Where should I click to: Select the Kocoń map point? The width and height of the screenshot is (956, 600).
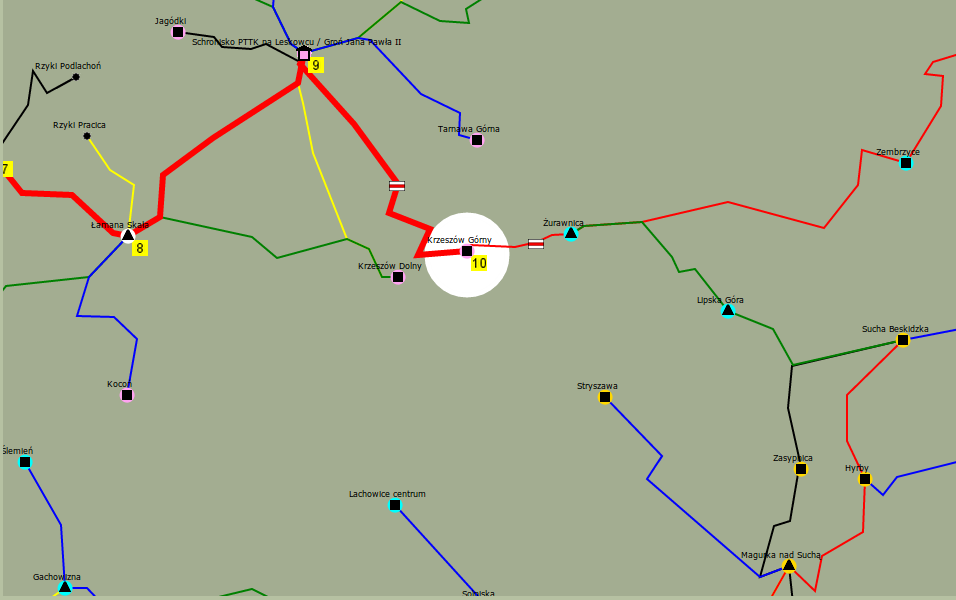(x=127, y=395)
